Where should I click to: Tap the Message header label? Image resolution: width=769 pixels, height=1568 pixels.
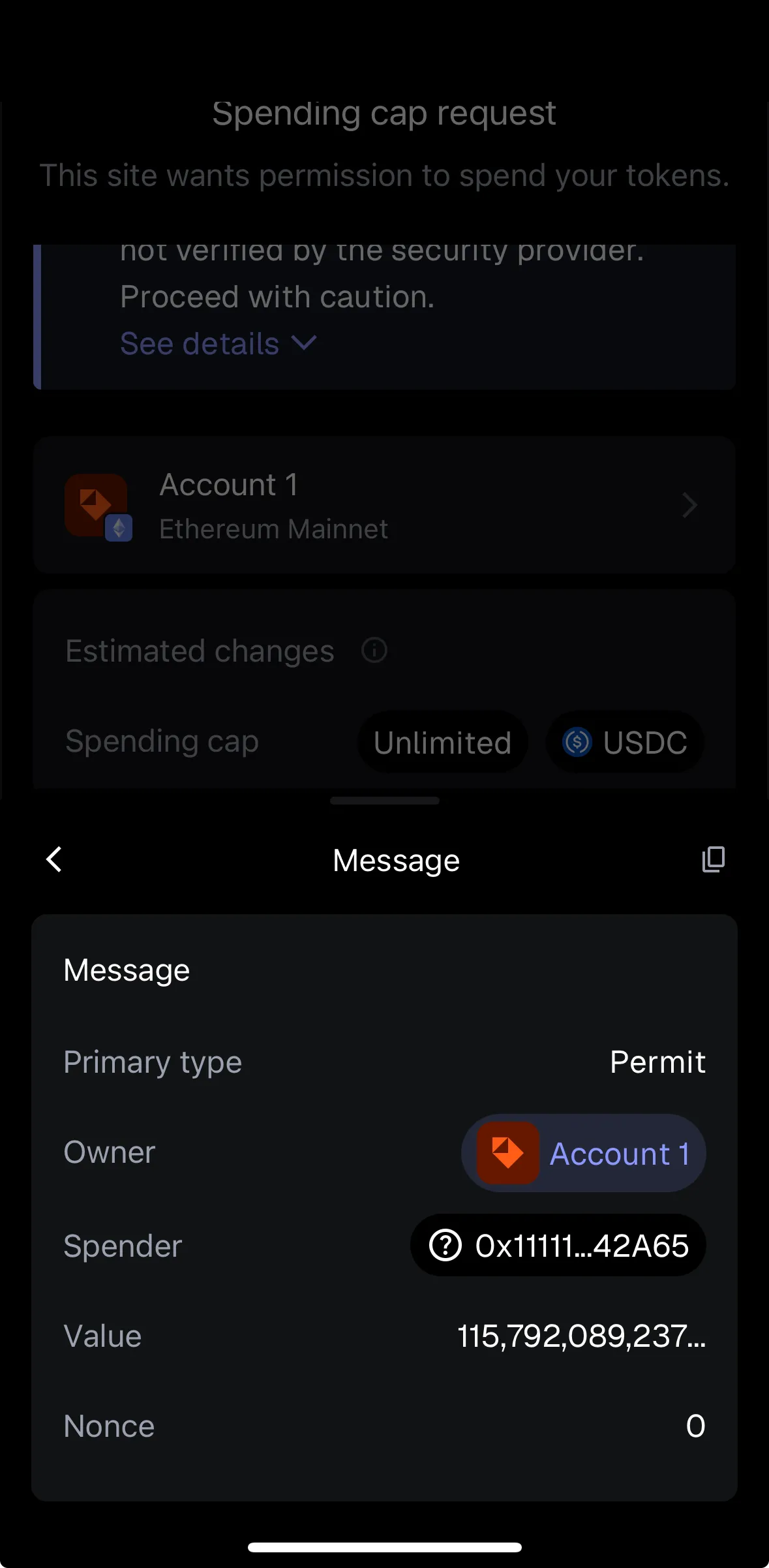[396, 859]
